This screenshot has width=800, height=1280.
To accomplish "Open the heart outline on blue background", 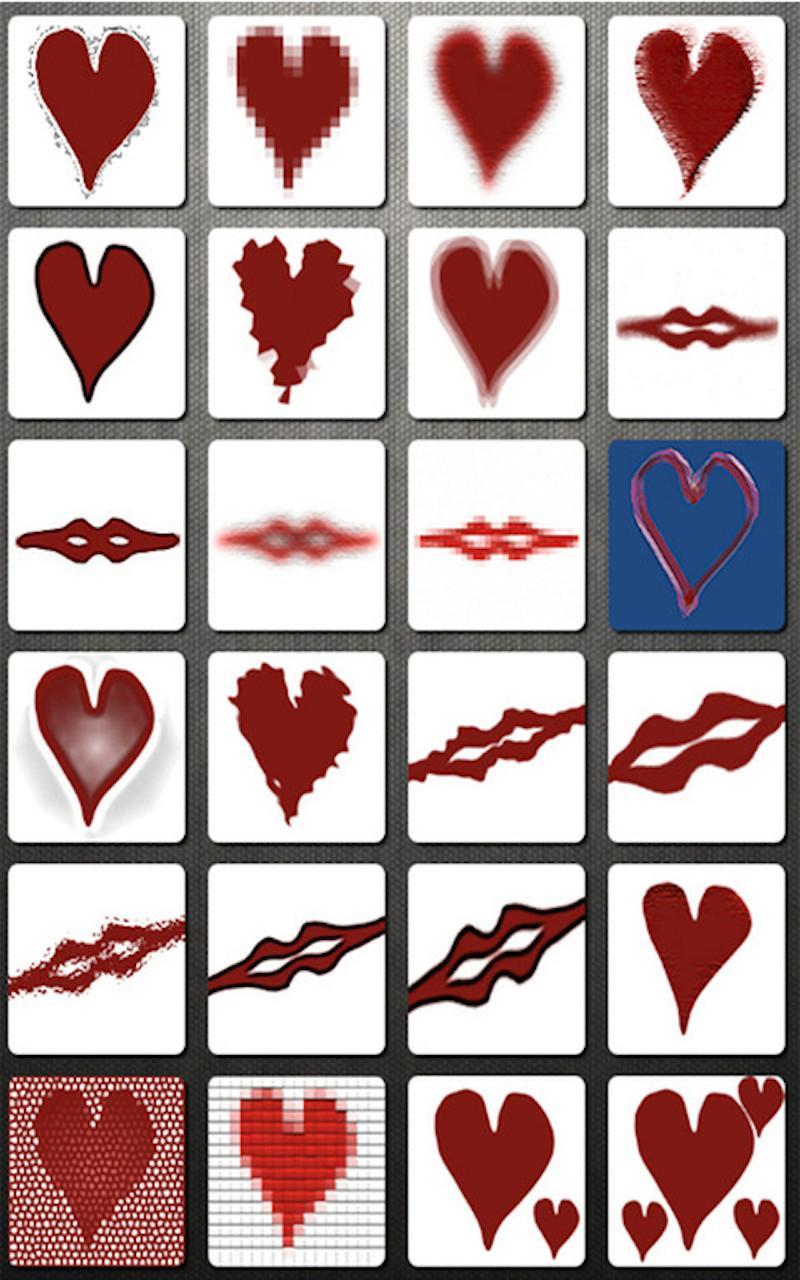I will 697,535.
